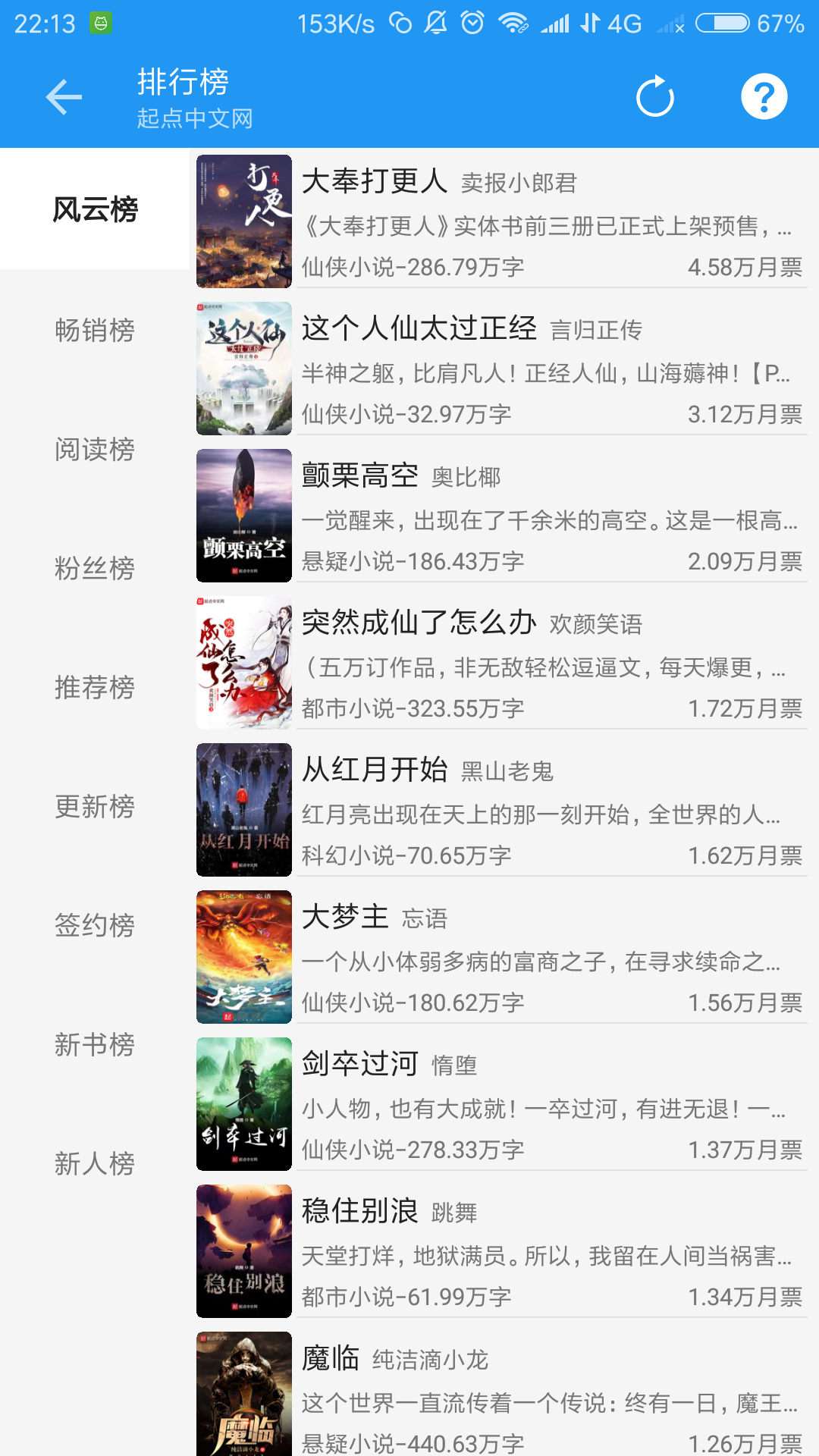The width and height of the screenshot is (819, 1456).
Task: Select the 粉丝榜 ranking
Action: pyautogui.click(x=95, y=569)
